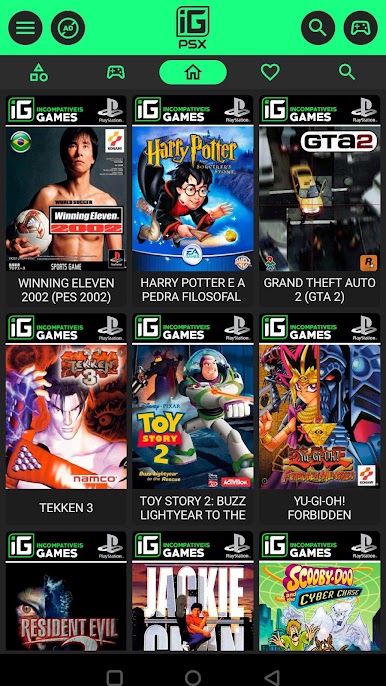Tap the system home button
The height and width of the screenshot is (686, 386).
click(x=193, y=678)
